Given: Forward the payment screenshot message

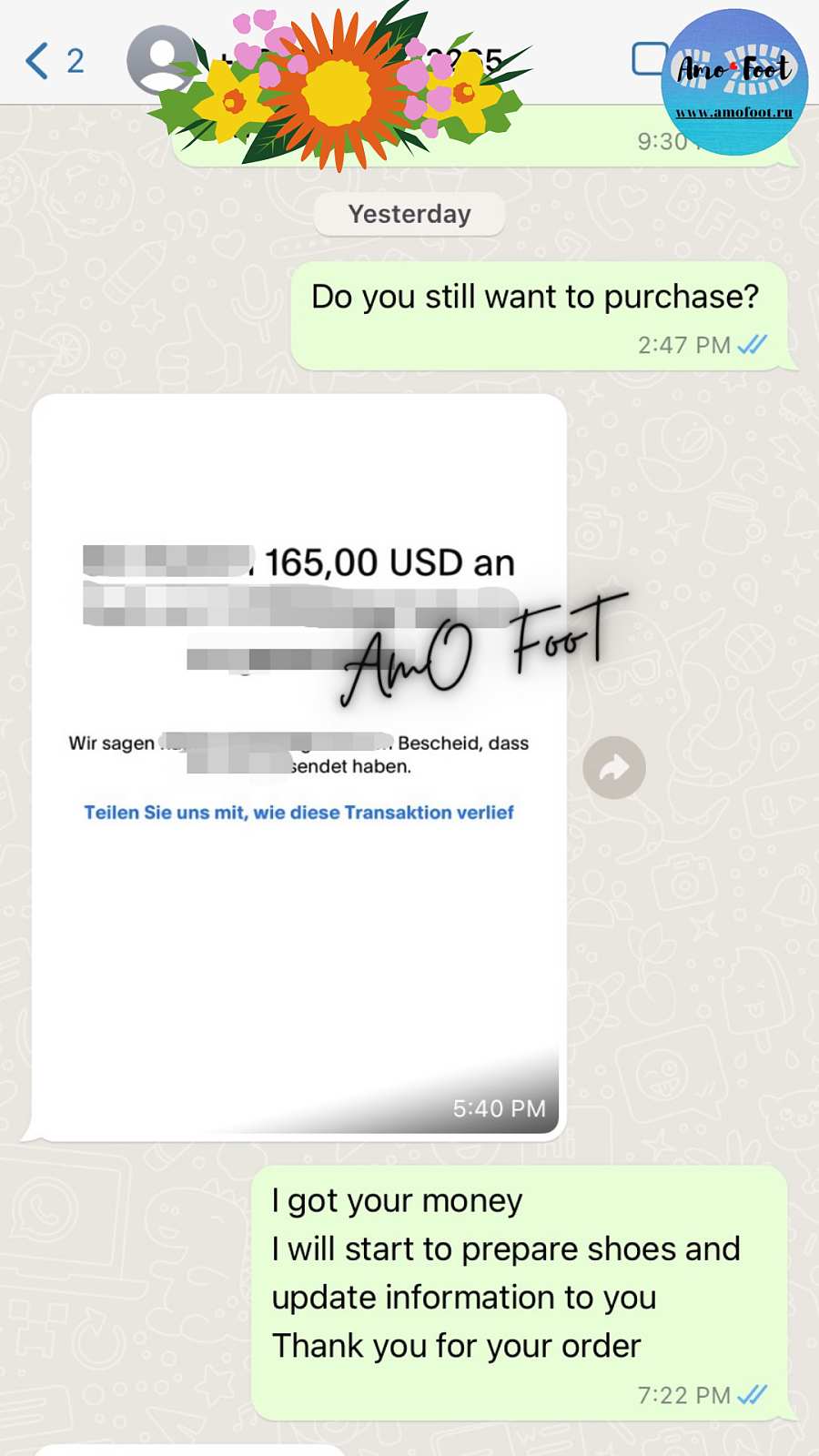Looking at the screenshot, I should 614,767.
